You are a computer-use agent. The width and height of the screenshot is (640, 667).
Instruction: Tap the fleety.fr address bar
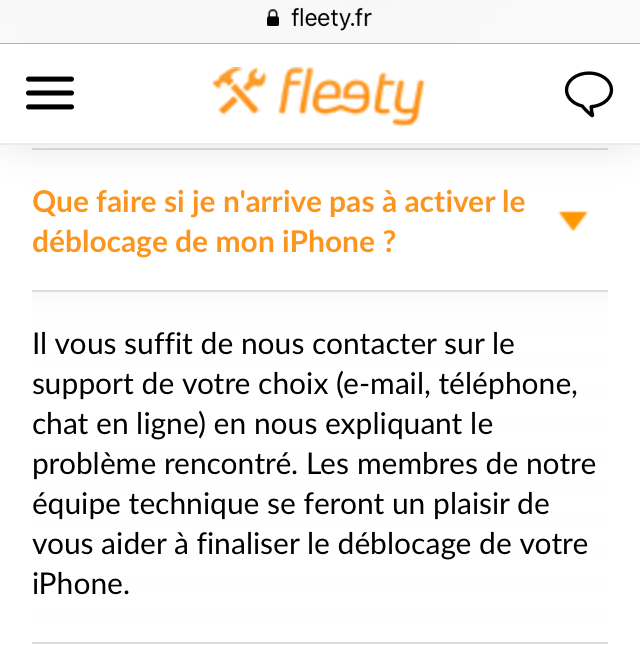pos(320,19)
